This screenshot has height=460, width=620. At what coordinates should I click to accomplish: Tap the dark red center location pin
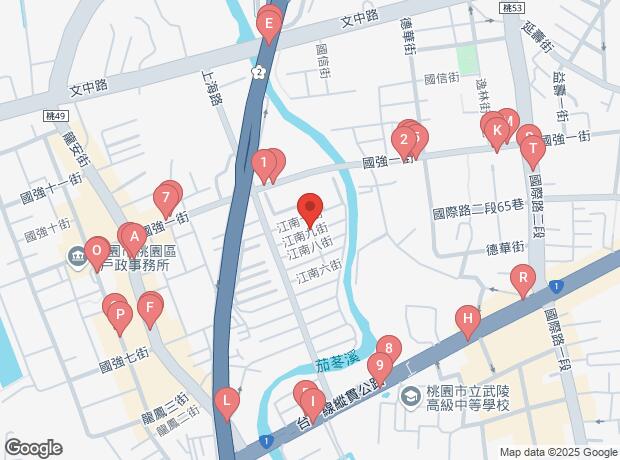[x=309, y=207]
